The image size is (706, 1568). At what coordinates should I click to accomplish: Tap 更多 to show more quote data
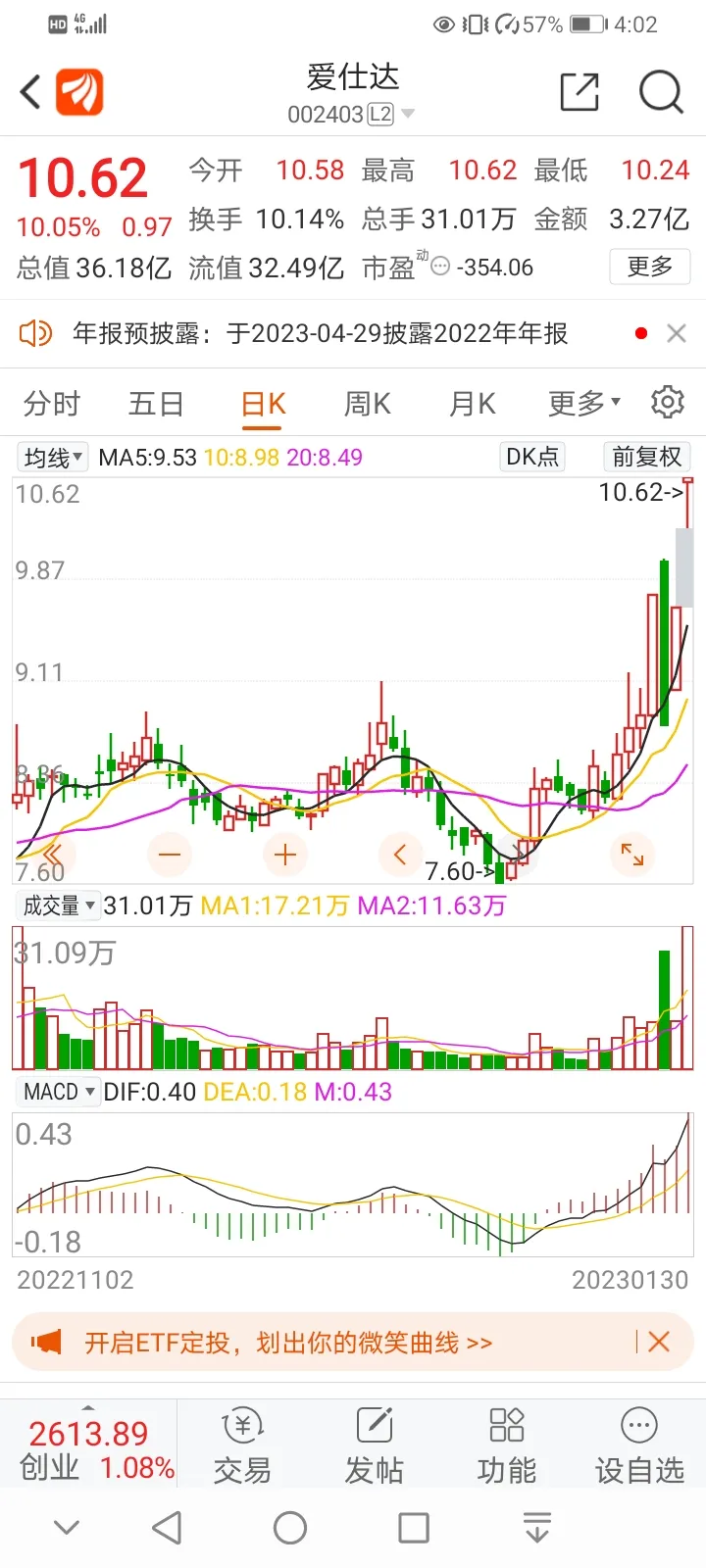click(650, 267)
